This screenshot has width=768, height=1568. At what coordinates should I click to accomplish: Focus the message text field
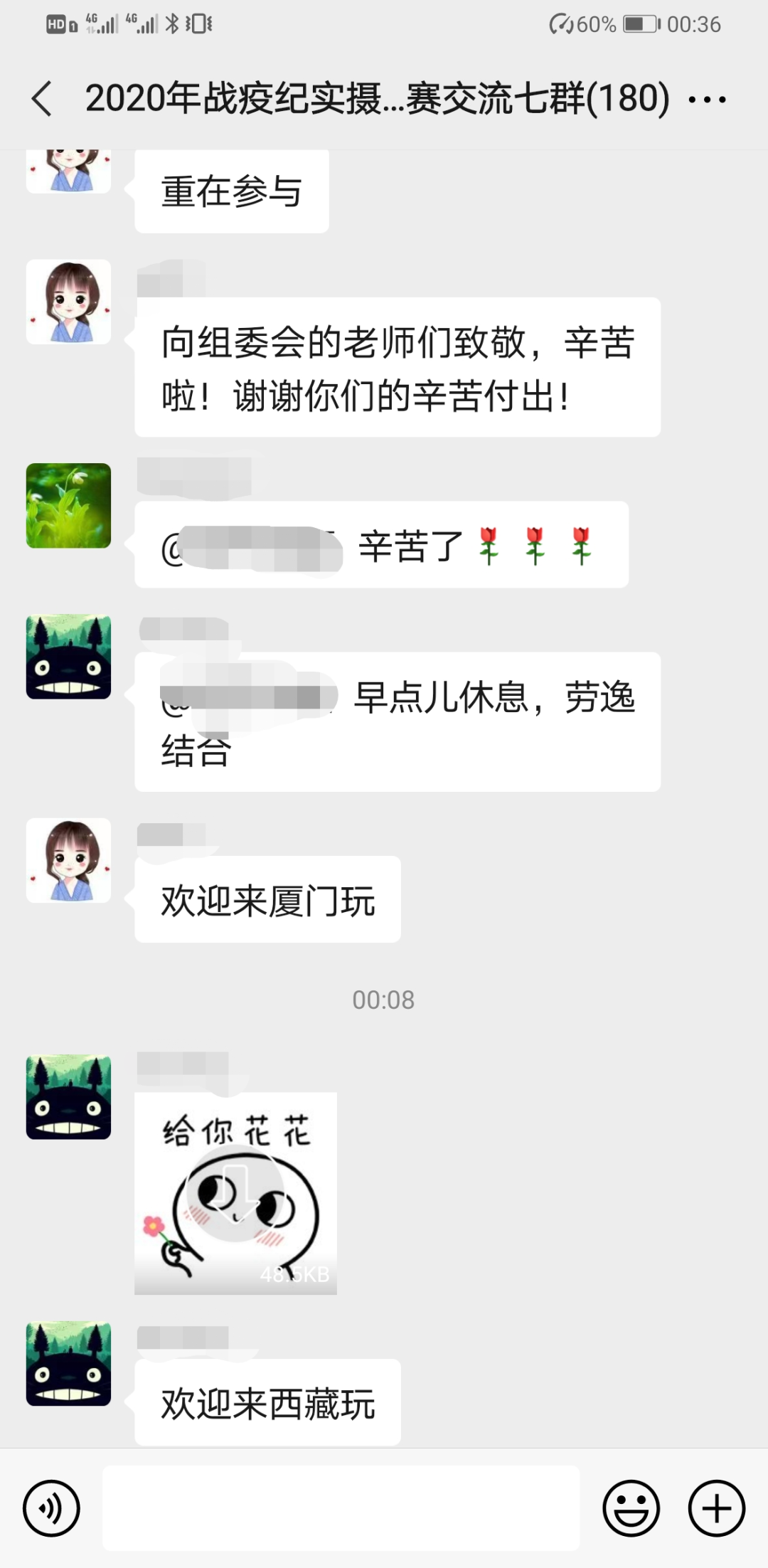pos(341,1508)
